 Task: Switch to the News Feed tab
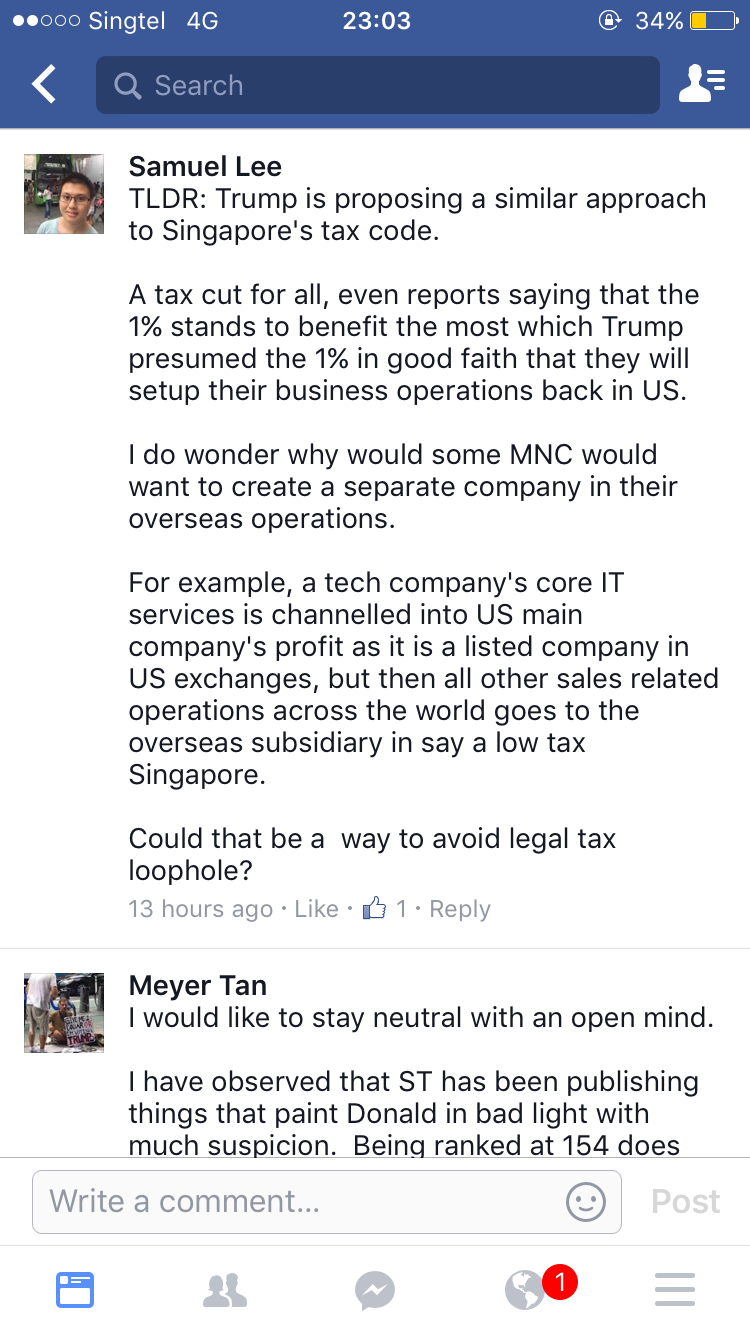tap(75, 1289)
